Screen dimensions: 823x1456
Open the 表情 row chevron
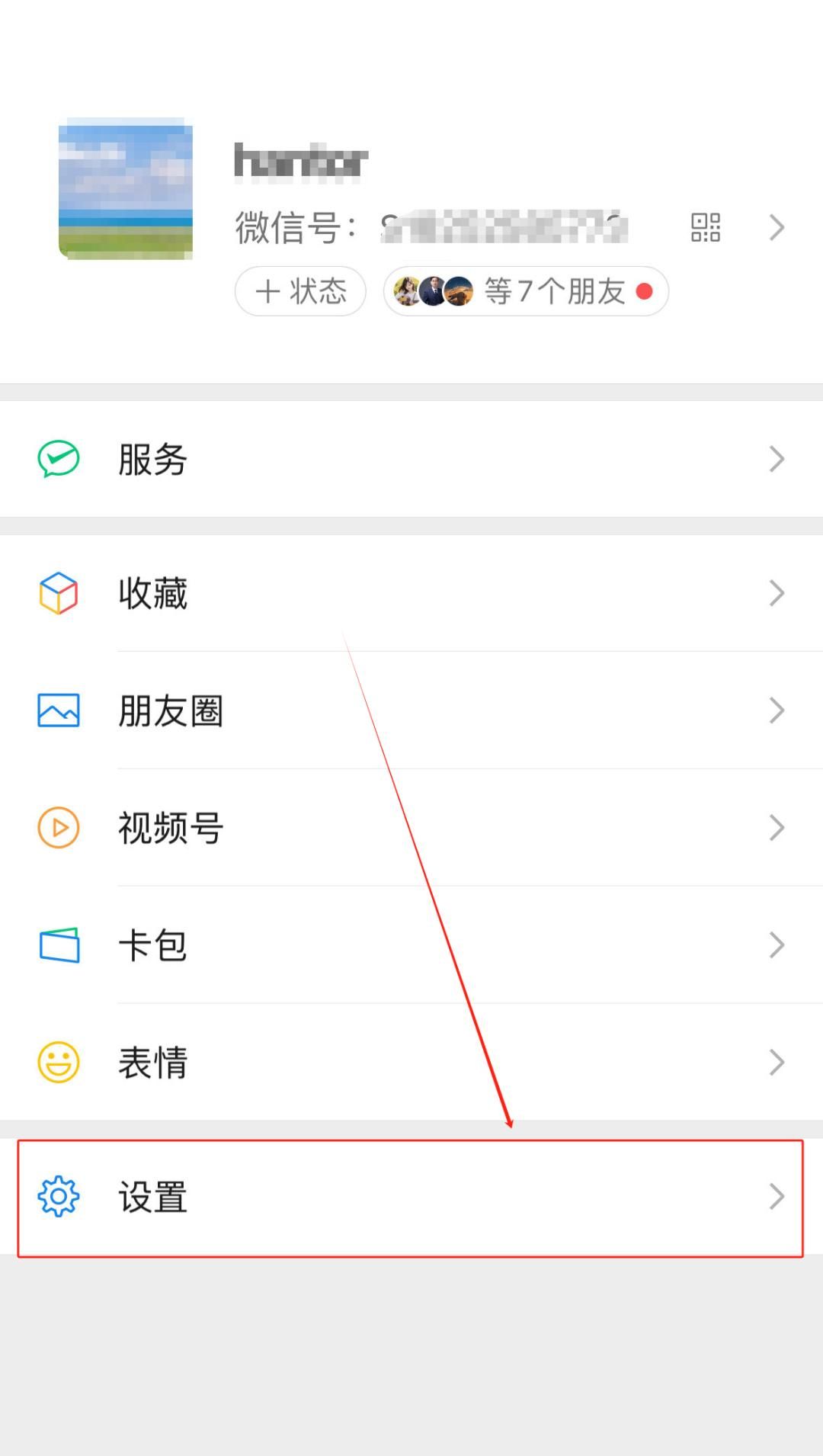(777, 1060)
